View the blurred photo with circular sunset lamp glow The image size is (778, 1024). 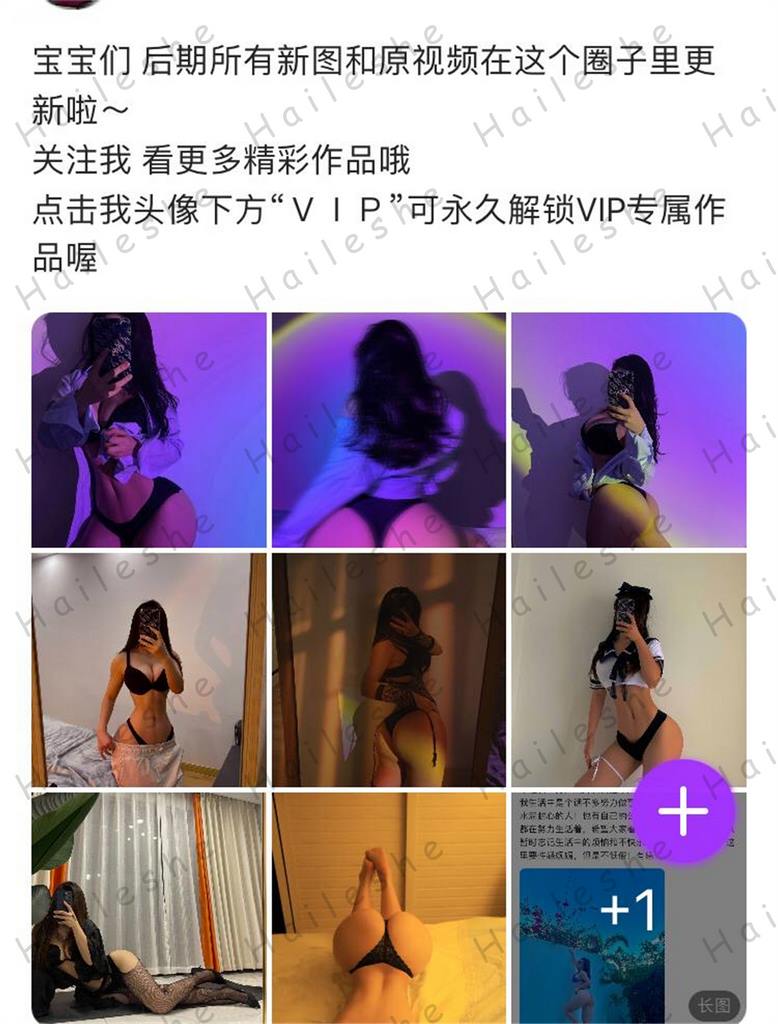(x=389, y=430)
